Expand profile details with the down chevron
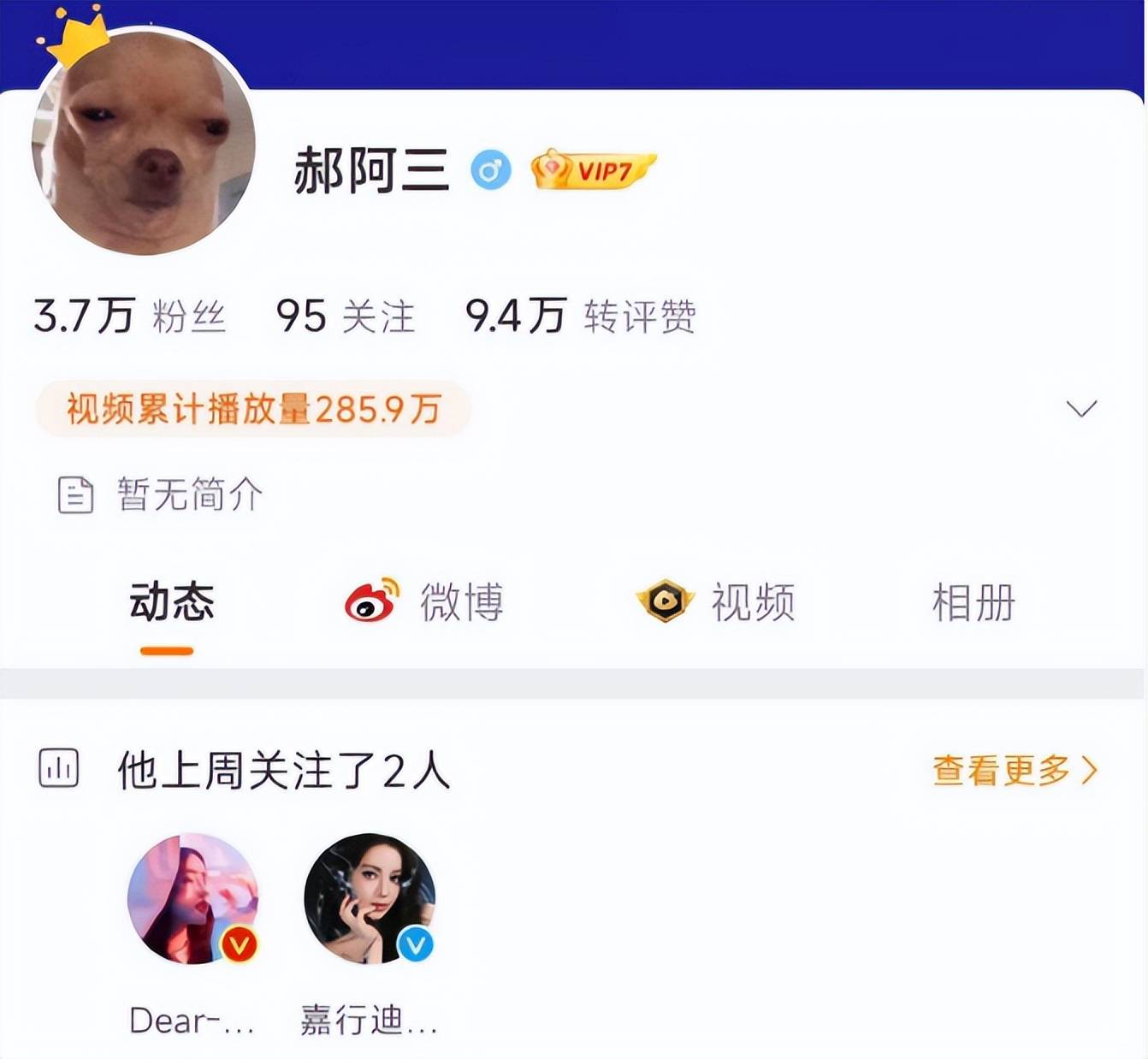 click(x=1081, y=409)
